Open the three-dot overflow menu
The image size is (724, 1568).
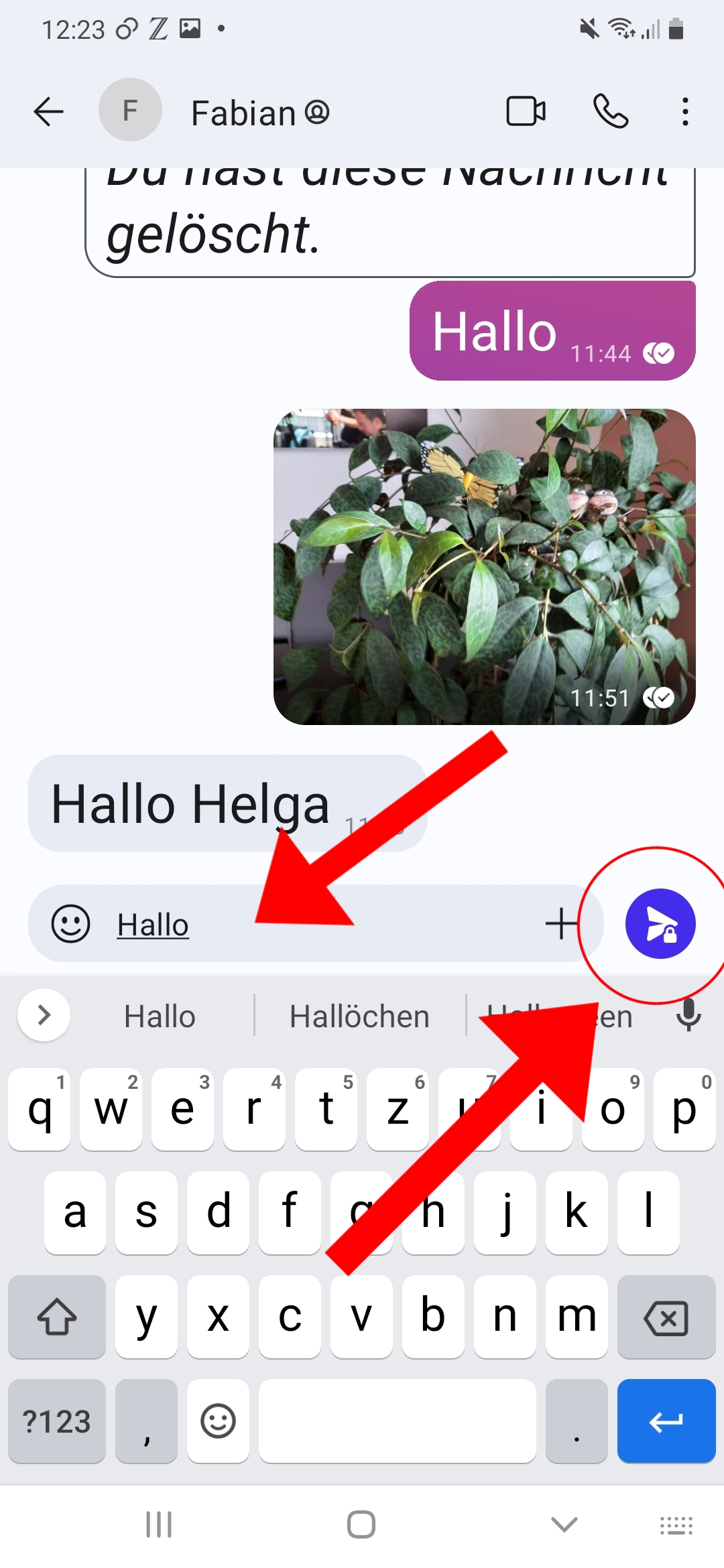[x=684, y=111]
